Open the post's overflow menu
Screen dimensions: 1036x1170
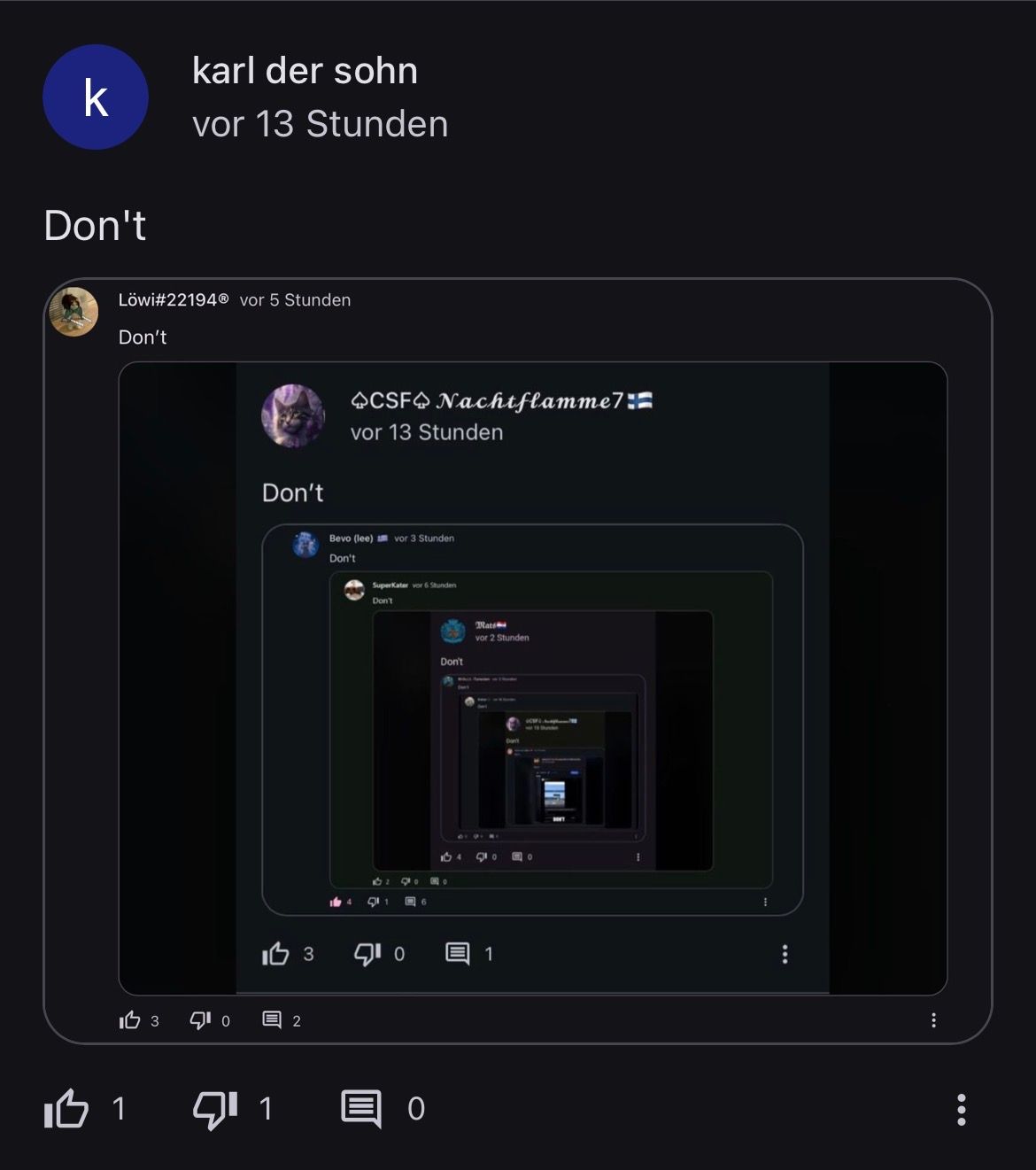click(961, 1109)
